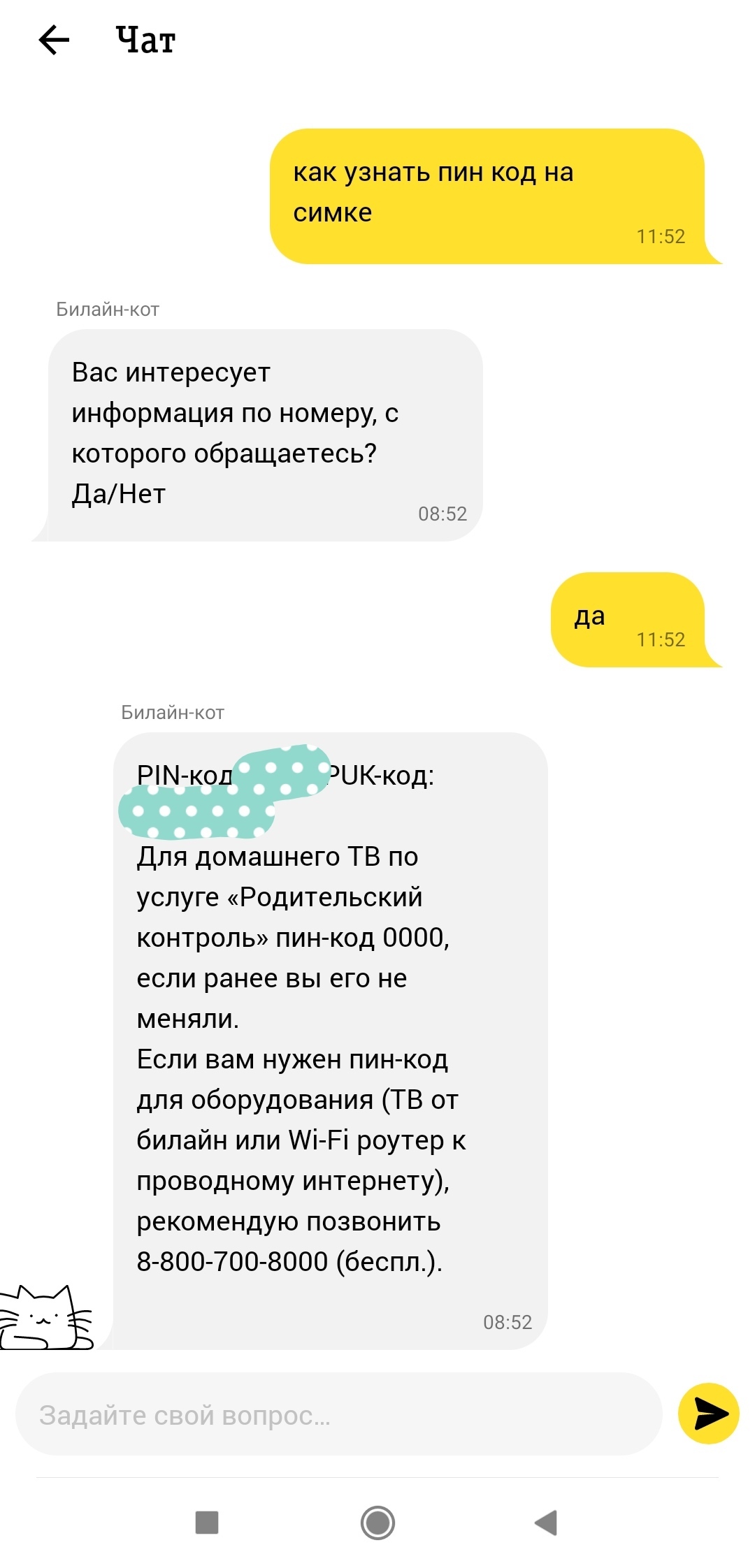Focus the 'Задайте свой вопрос...' message field
This screenshot has width=755, height=1568.
coord(338,1416)
